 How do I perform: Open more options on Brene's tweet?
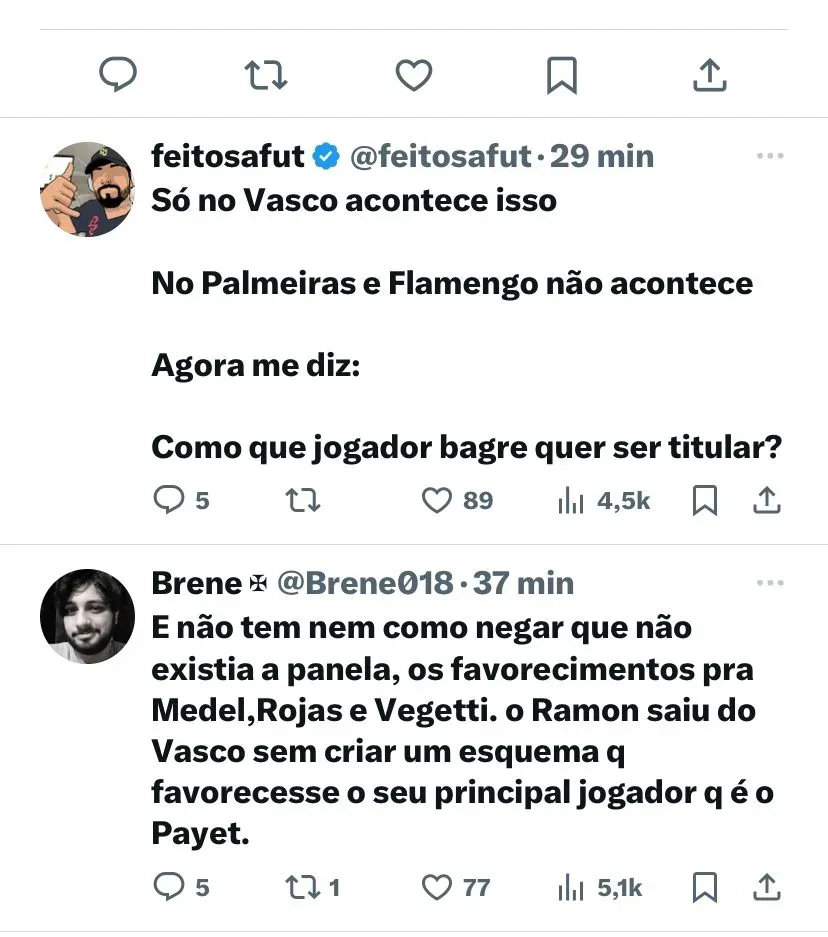[769, 583]
